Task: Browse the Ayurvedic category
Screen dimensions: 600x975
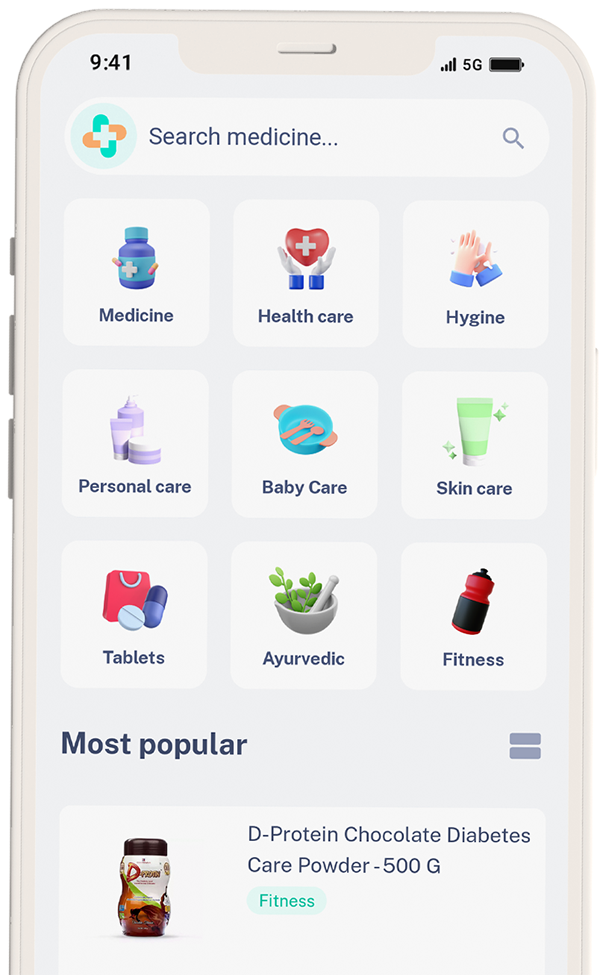Action: click(303, 616)
